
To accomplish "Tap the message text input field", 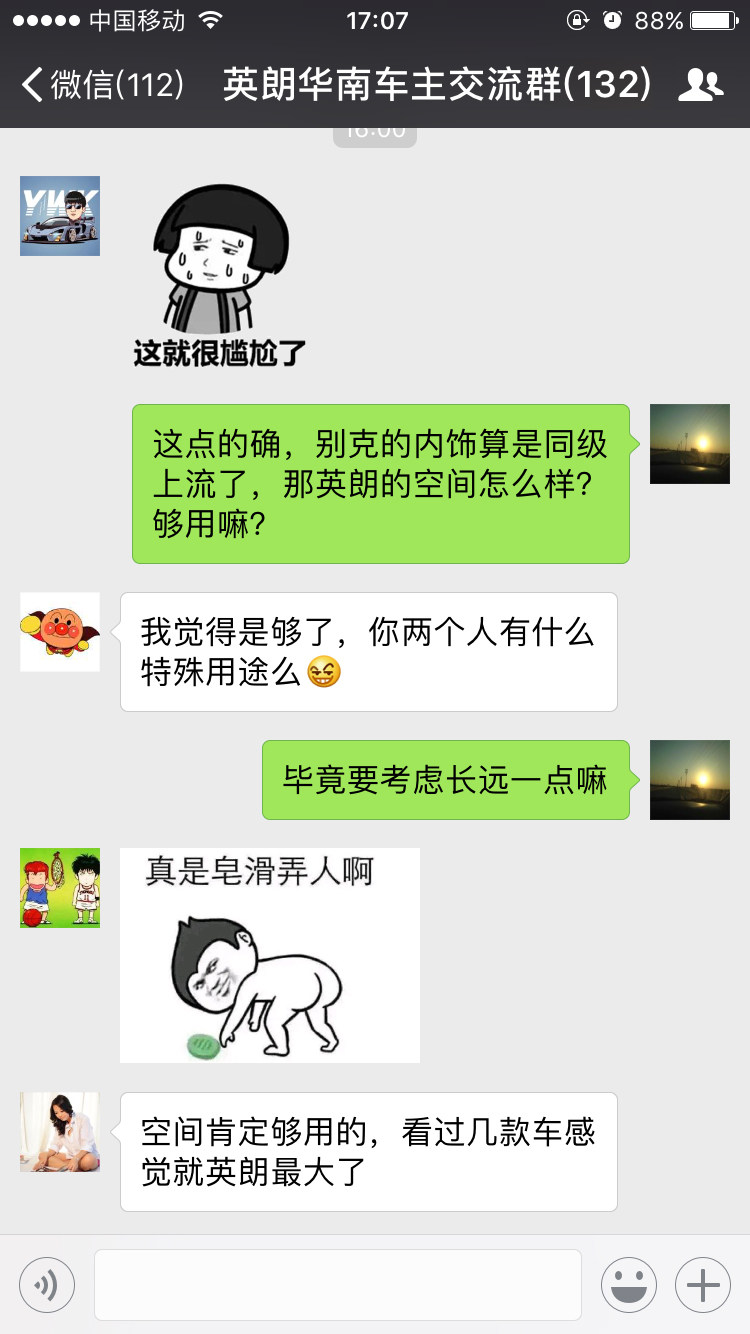I will tap(338, 1285).
